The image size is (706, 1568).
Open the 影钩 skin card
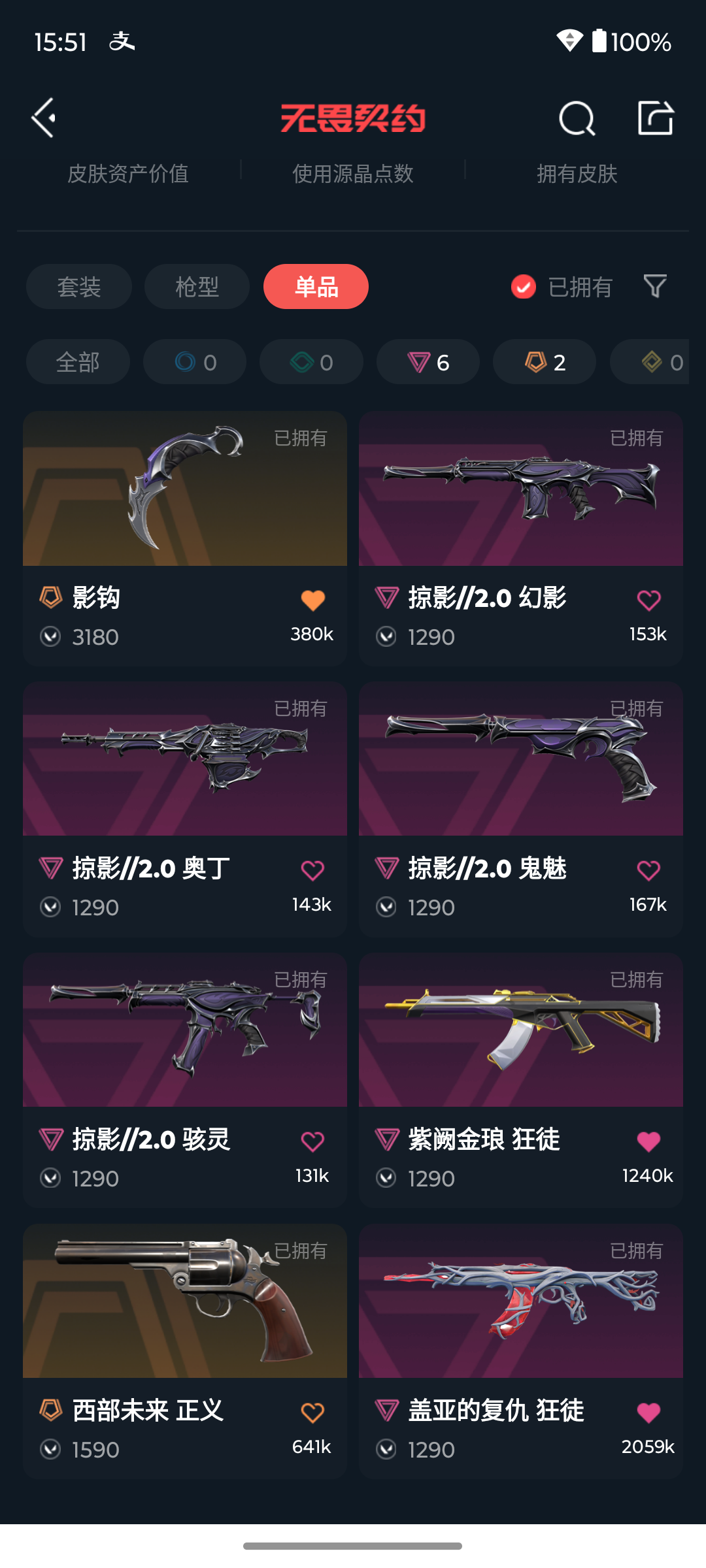[185, 539]
